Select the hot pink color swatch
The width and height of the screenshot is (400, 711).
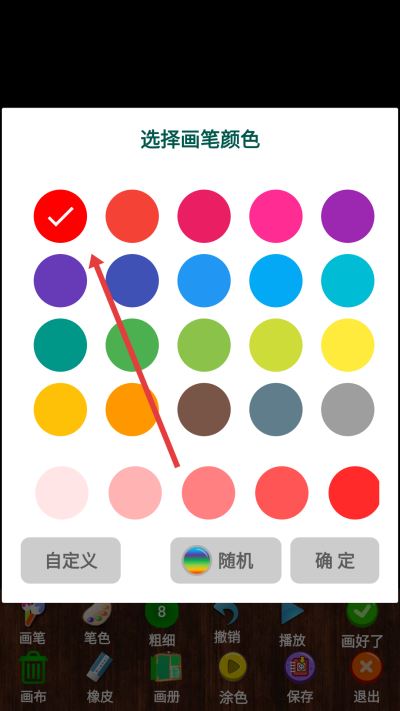click(x=276, y=216)
